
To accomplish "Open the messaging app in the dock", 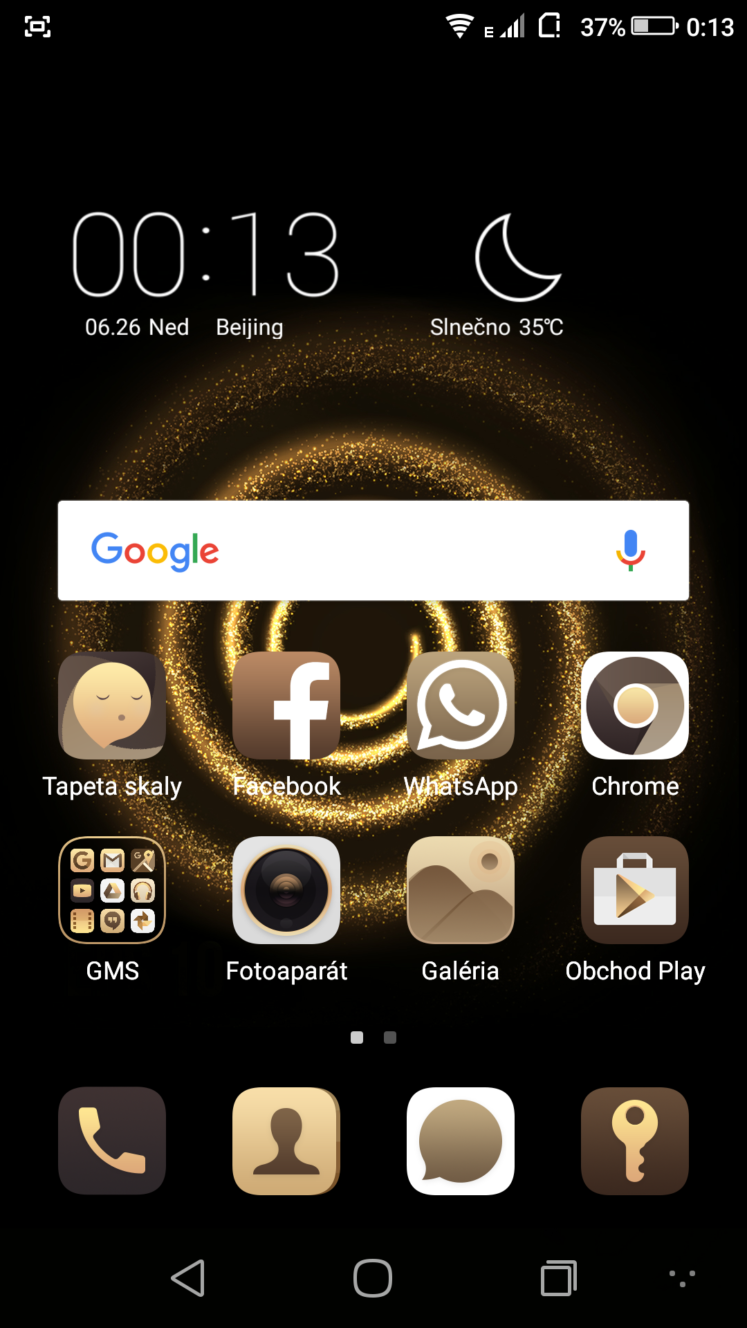I will (x=460, y=1141).
